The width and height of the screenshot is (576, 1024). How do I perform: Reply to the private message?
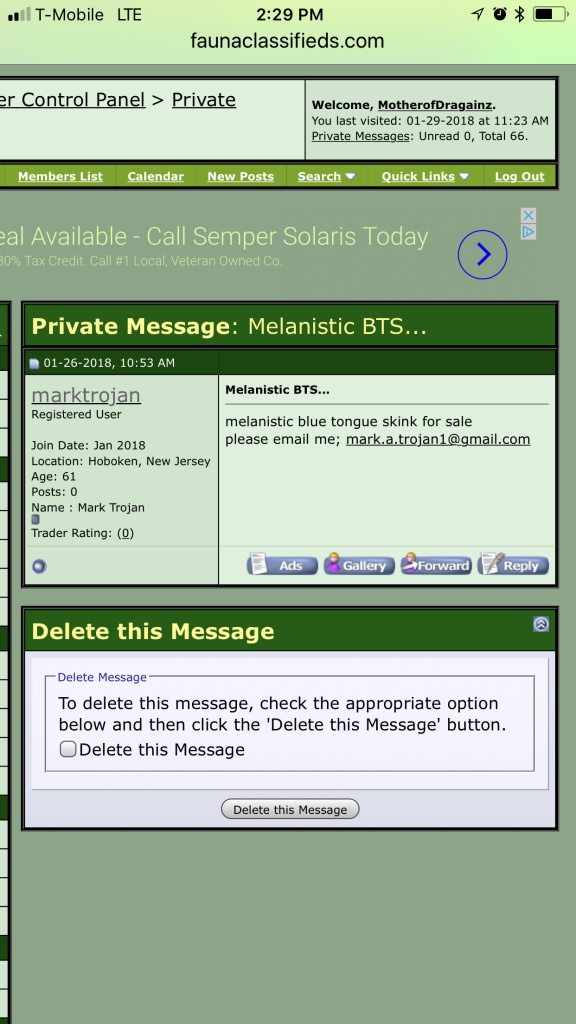(513, 565)
